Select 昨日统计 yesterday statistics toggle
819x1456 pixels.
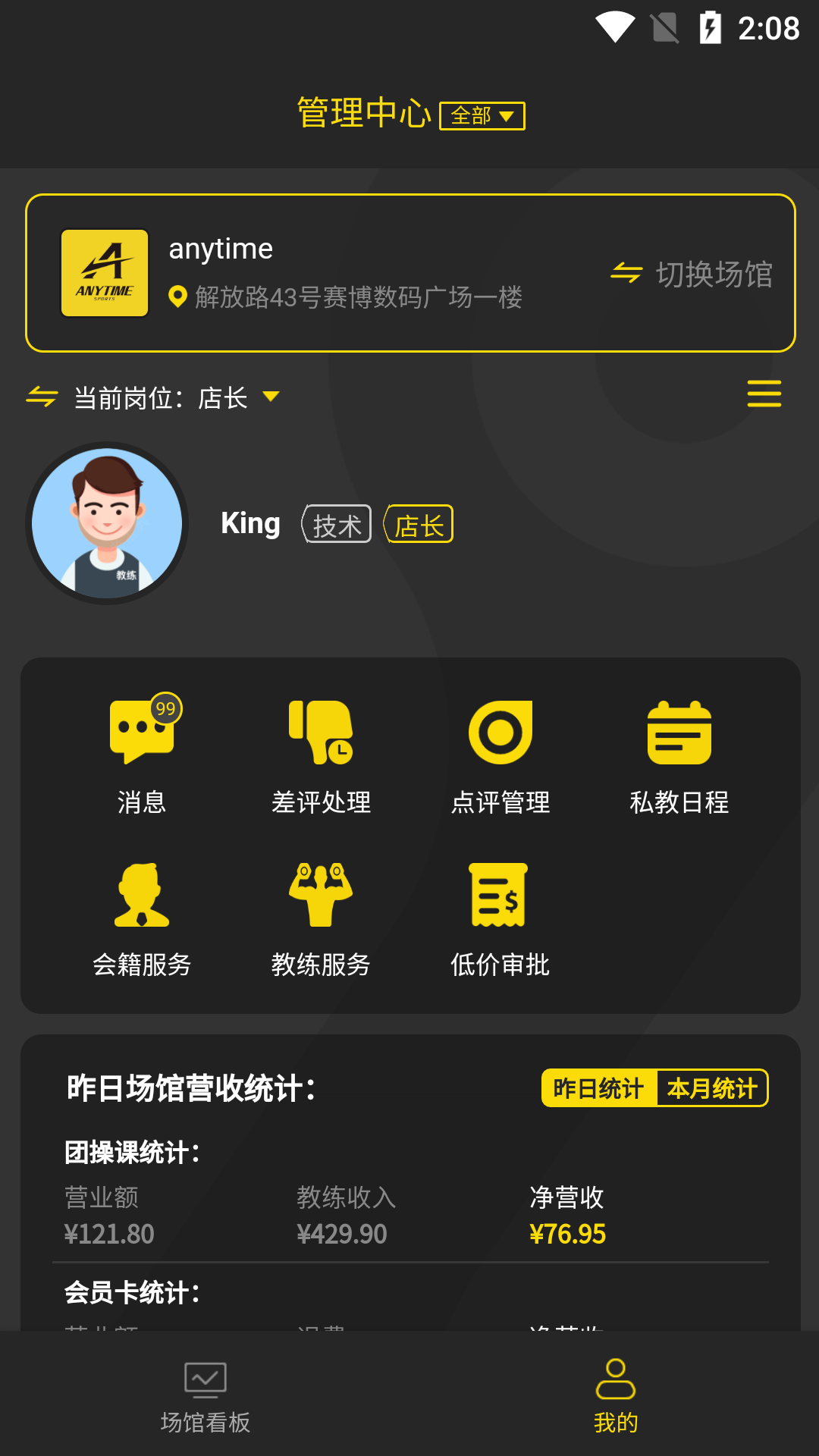598,1087
